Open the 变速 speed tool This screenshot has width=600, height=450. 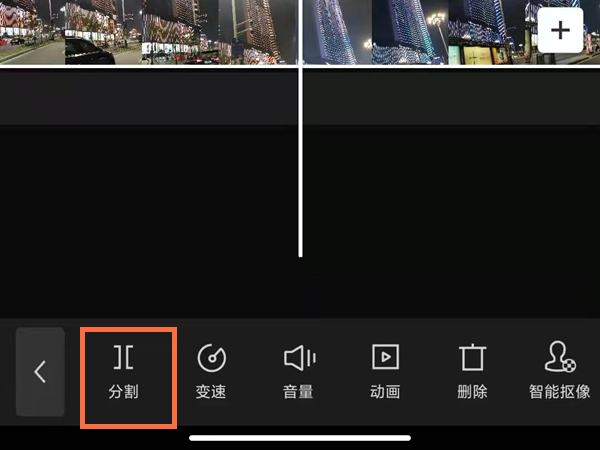pos(211,372)
